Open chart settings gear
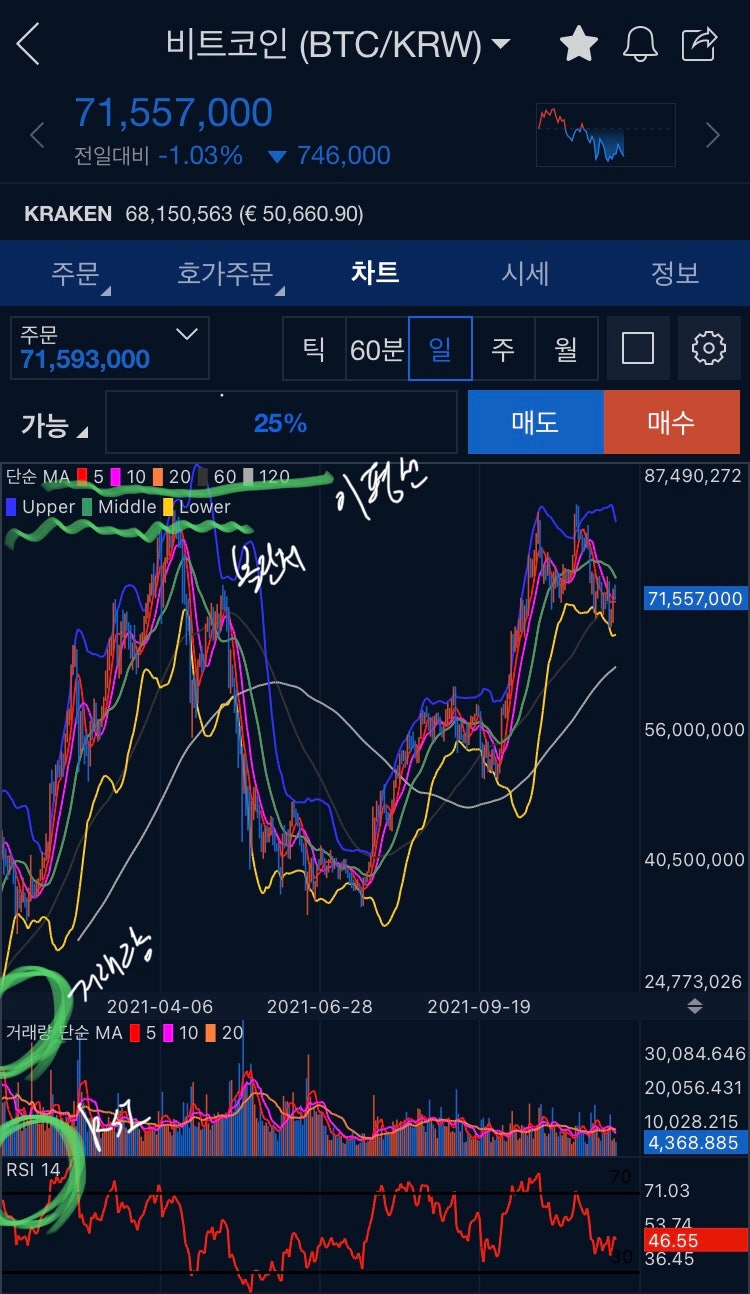This screenshot has height=1294, width=750. coord(708,348)
